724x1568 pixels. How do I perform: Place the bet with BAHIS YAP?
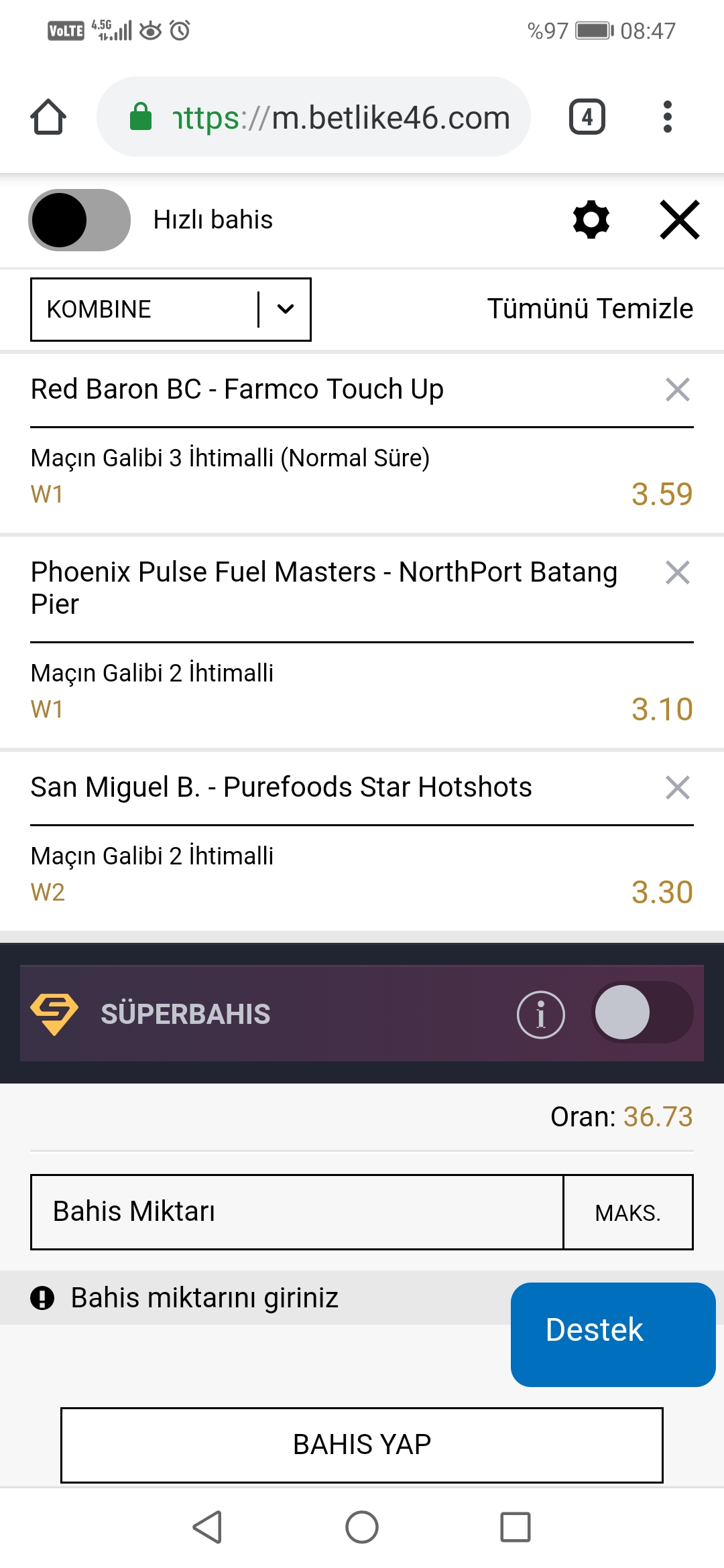pos(362,1445)
